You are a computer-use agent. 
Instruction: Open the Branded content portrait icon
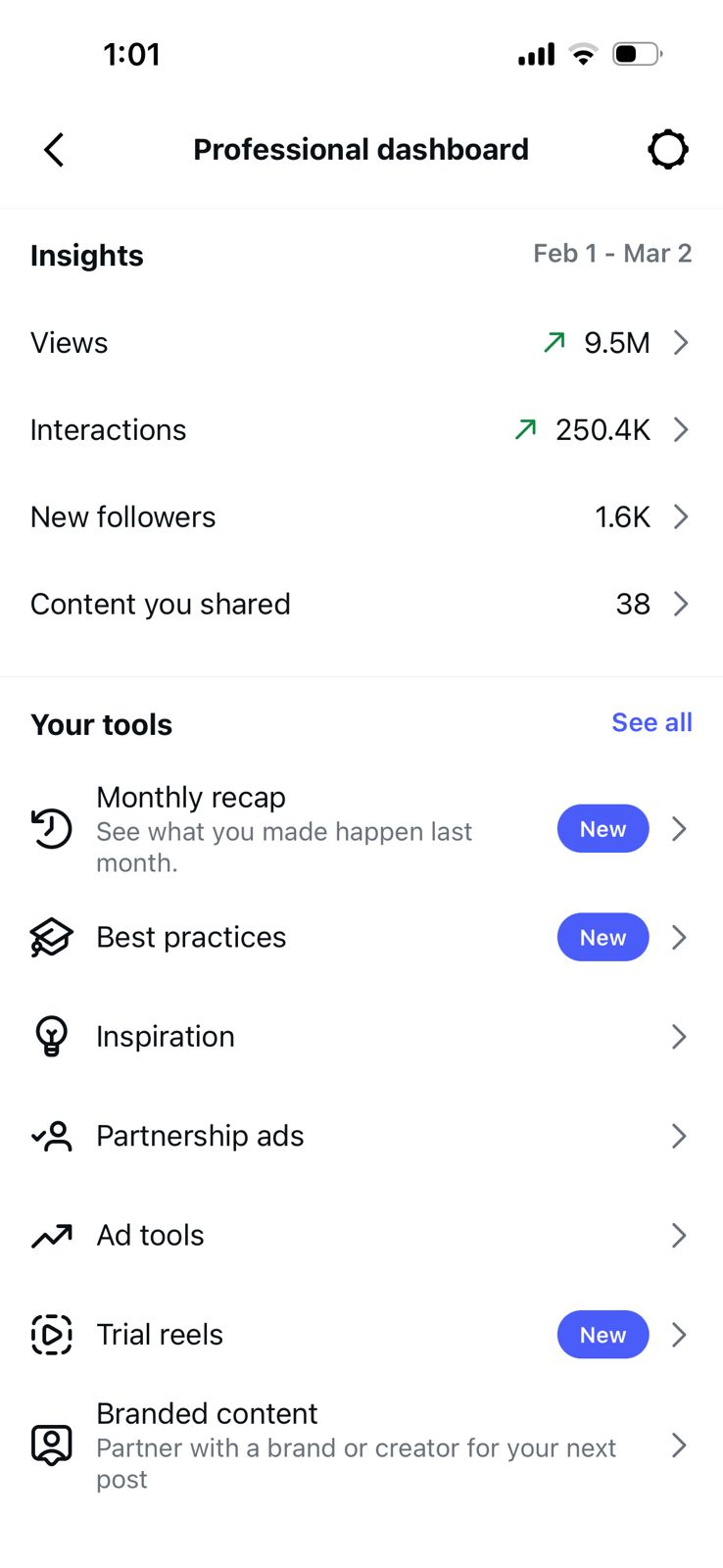tap(51, 1445)
